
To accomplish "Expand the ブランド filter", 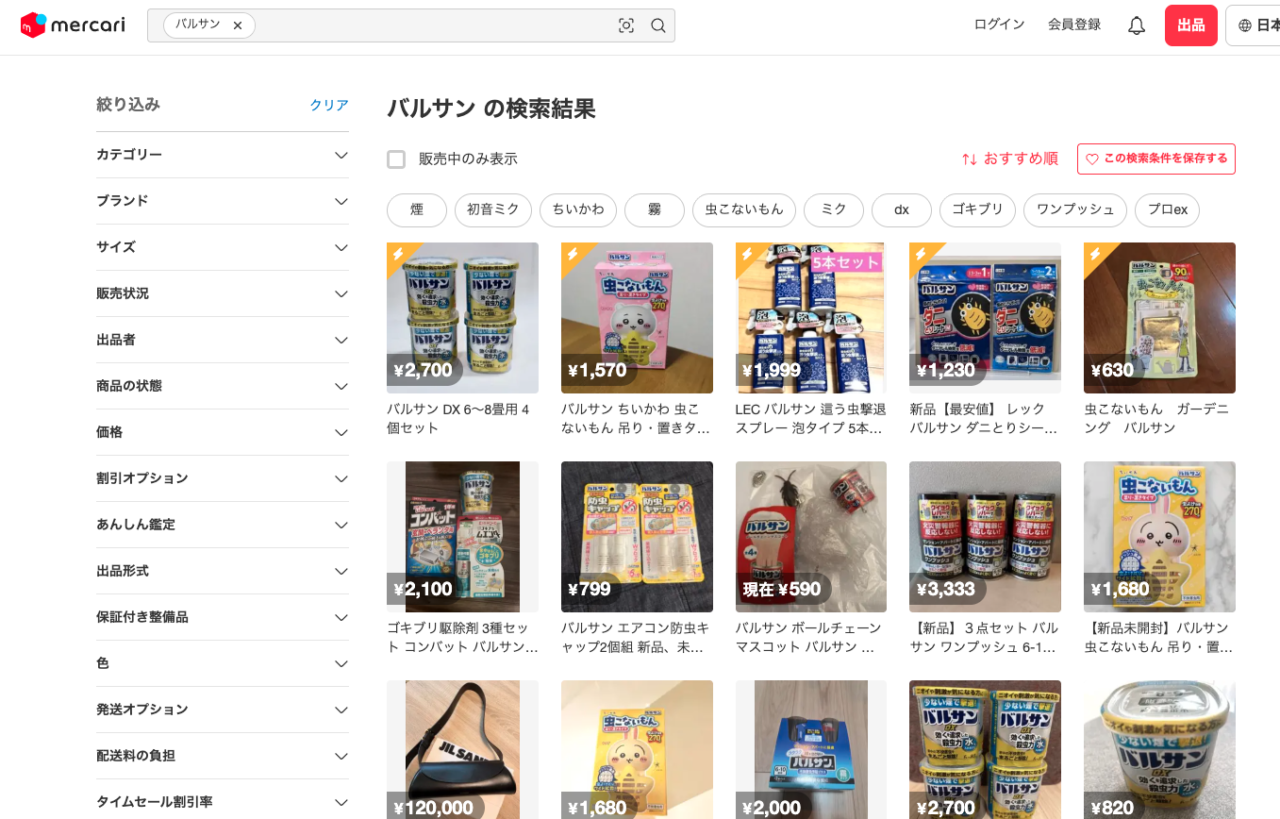I will 222,201.
